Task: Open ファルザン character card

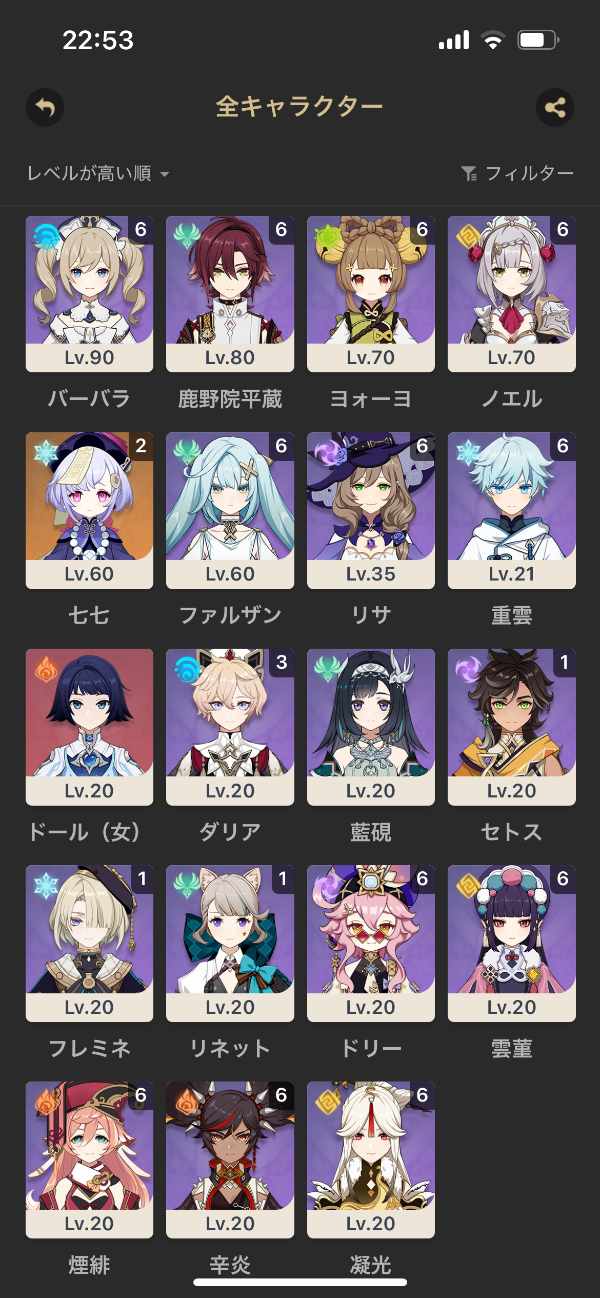Action: 230,510
